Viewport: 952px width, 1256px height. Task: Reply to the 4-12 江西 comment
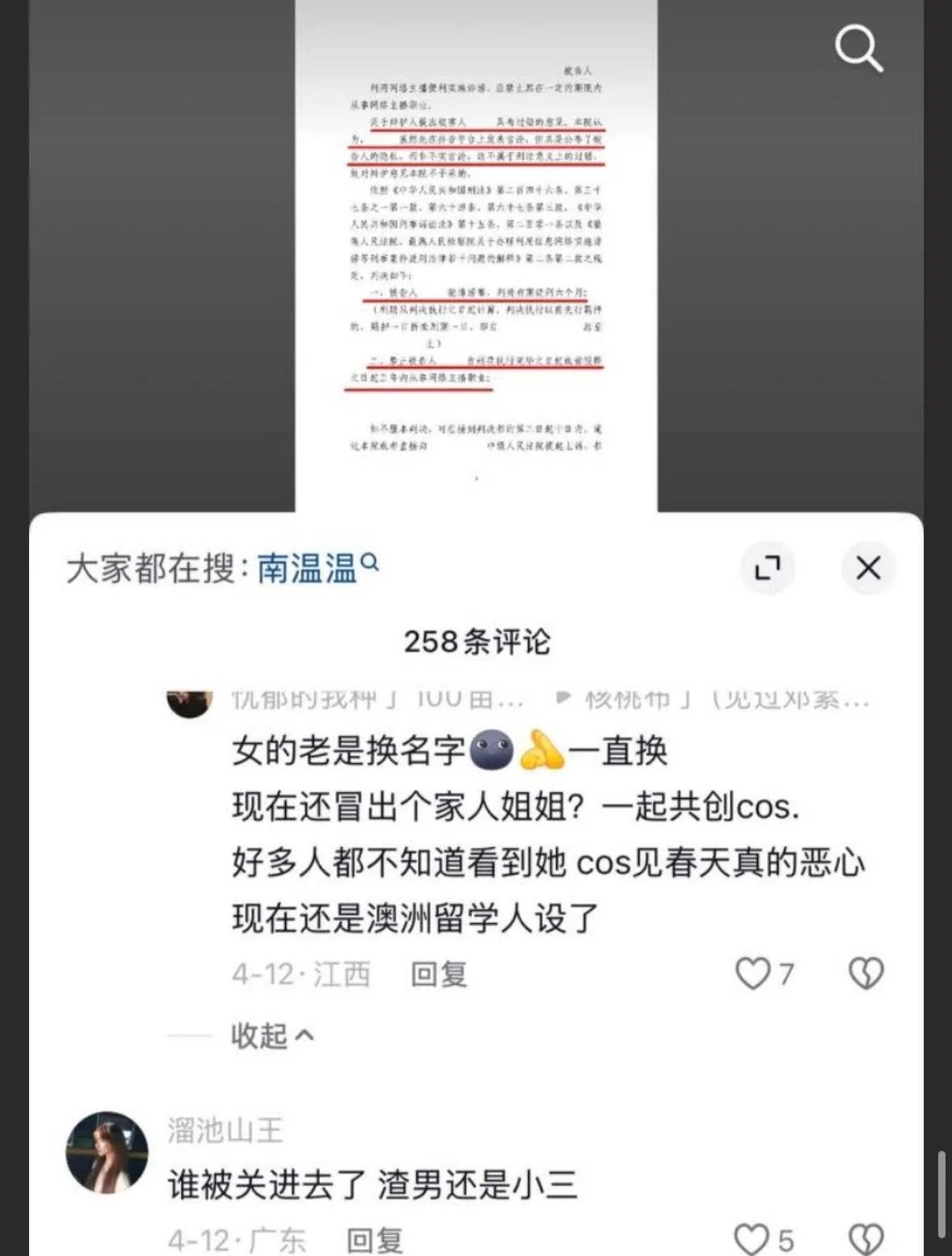[x=439, y=974]
